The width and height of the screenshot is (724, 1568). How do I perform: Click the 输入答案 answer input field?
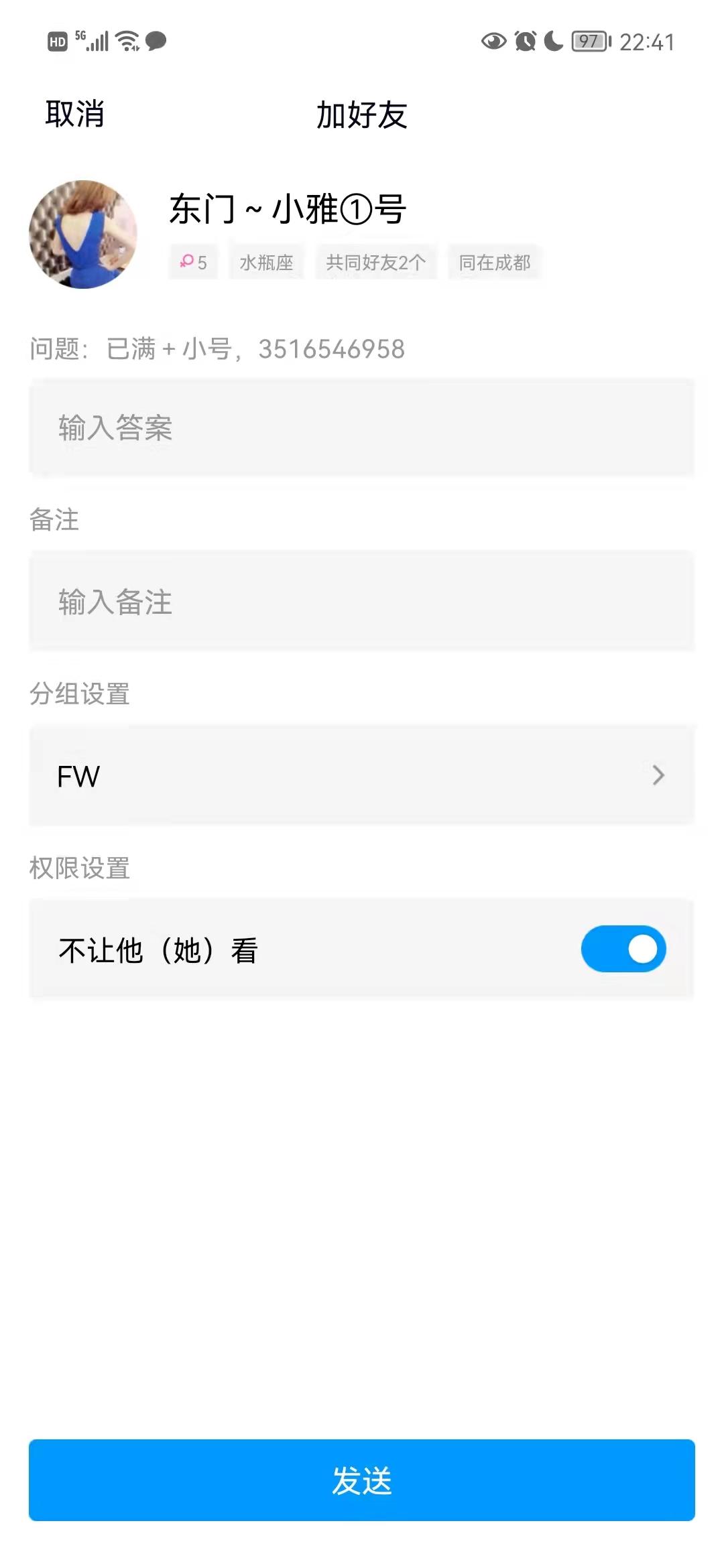[x=362, y=429]
